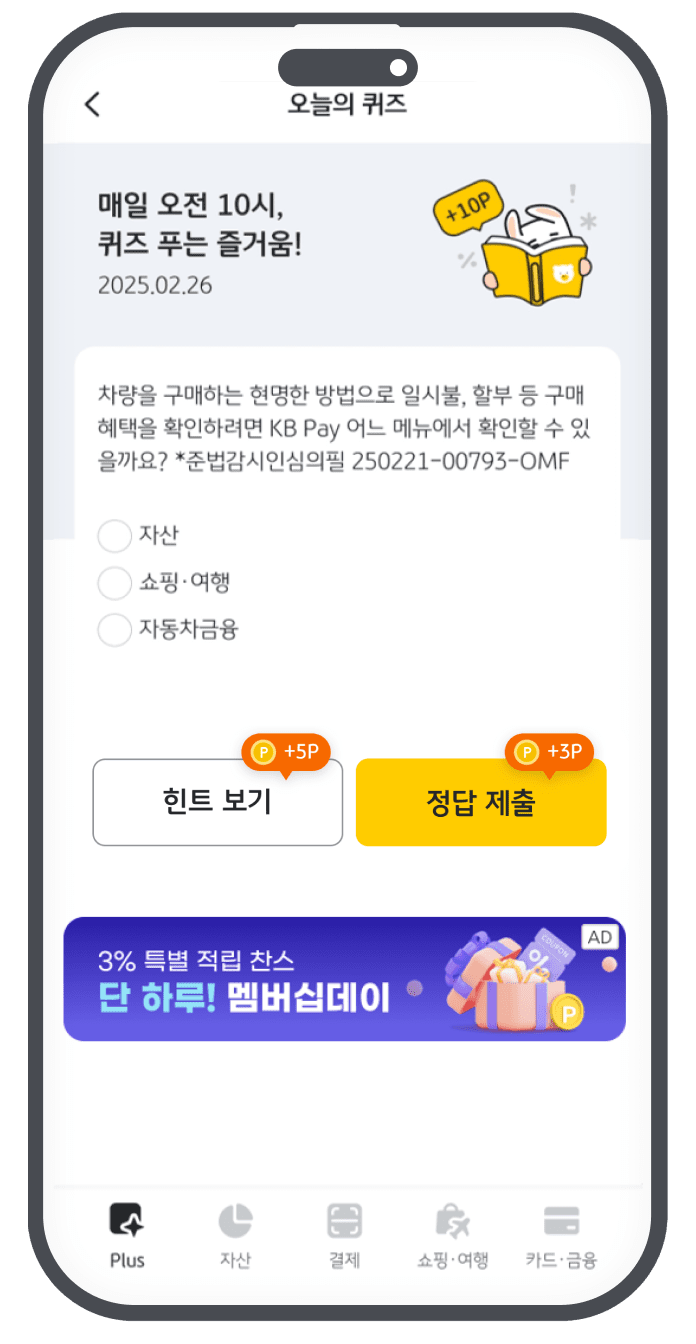
Task: Open the 쇼핑·여행 bottom tab
Action: [452, 1236]
